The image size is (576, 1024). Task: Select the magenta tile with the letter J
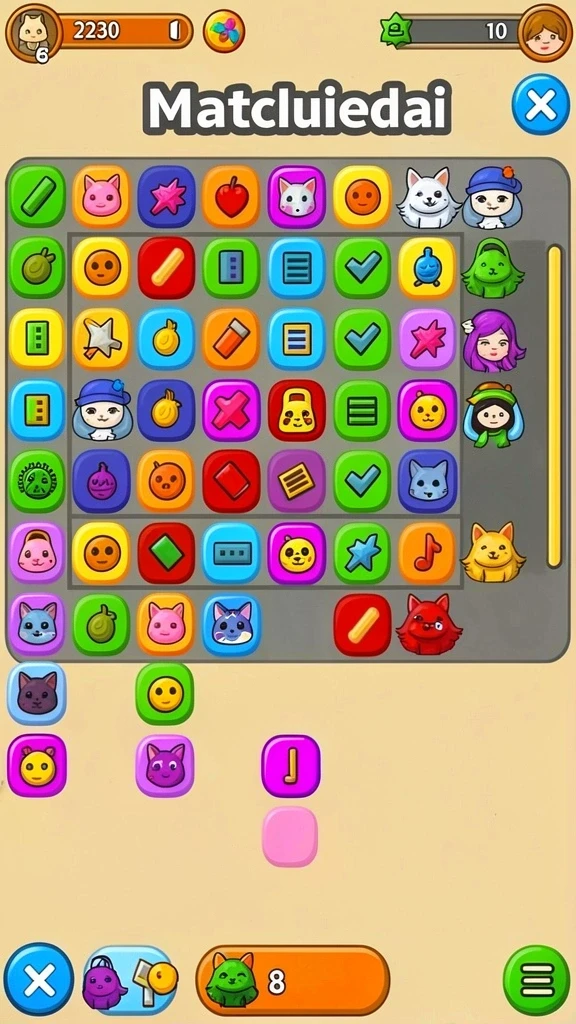[291, 766]
